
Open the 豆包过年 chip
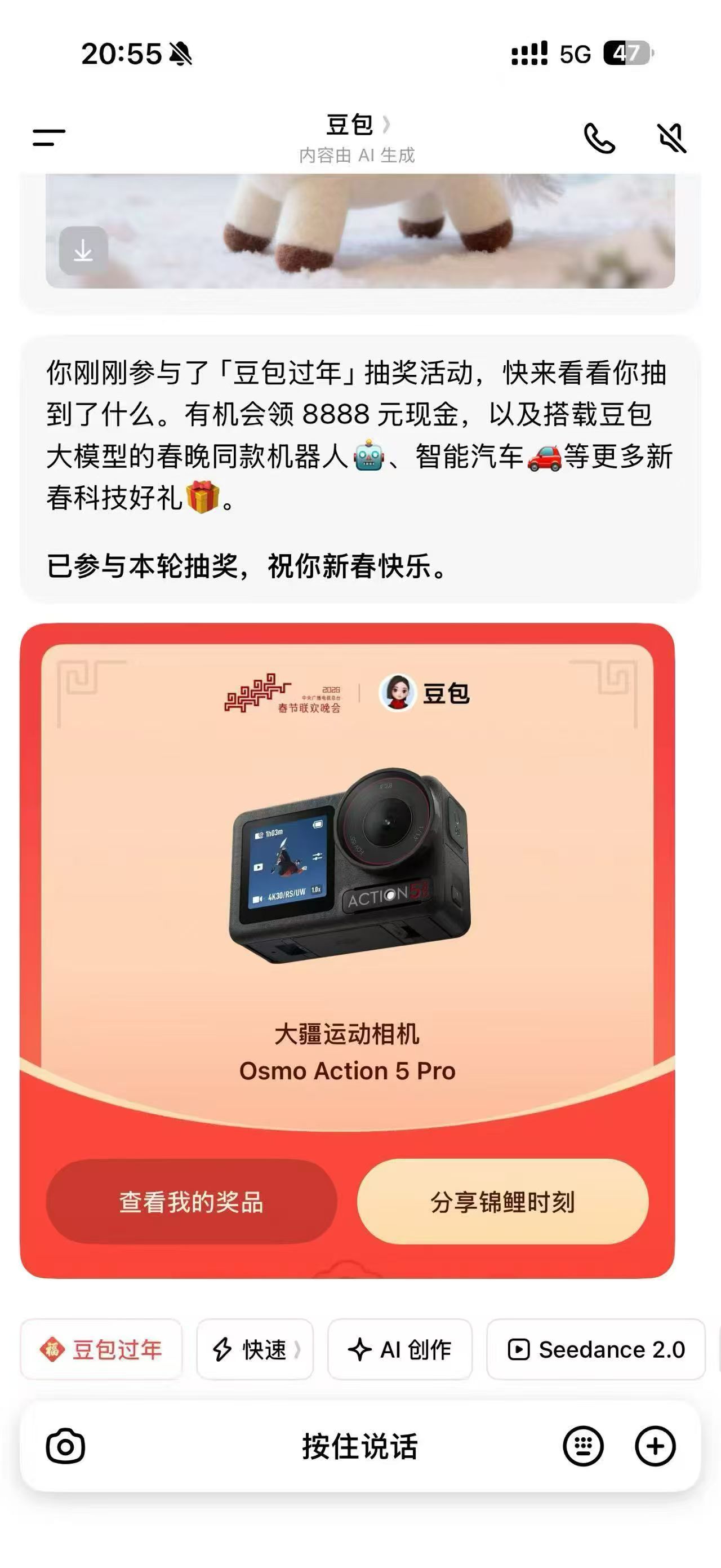pyautogui.click(x=101, y=1349)
